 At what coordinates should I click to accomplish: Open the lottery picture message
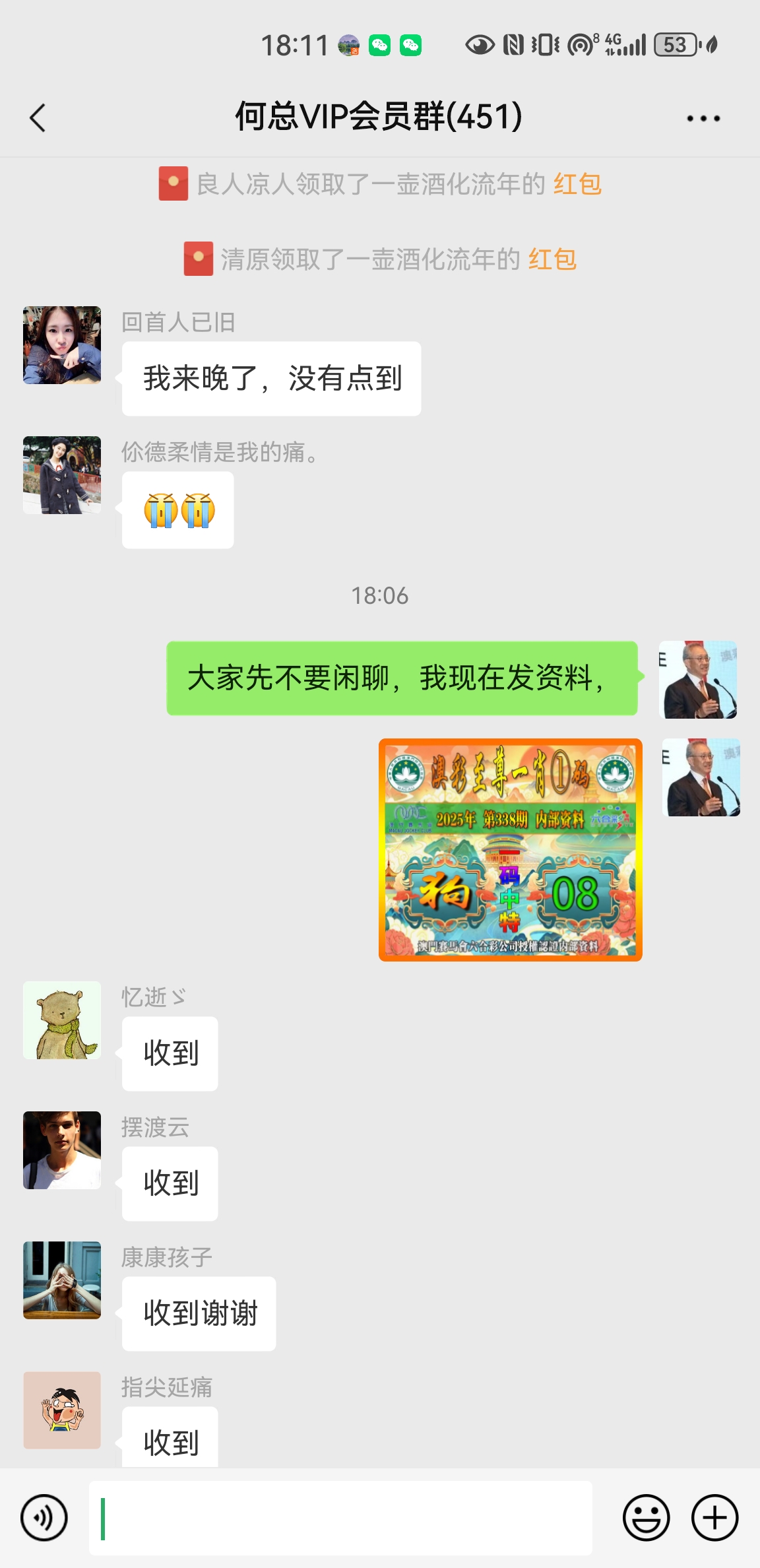(510, 849)
